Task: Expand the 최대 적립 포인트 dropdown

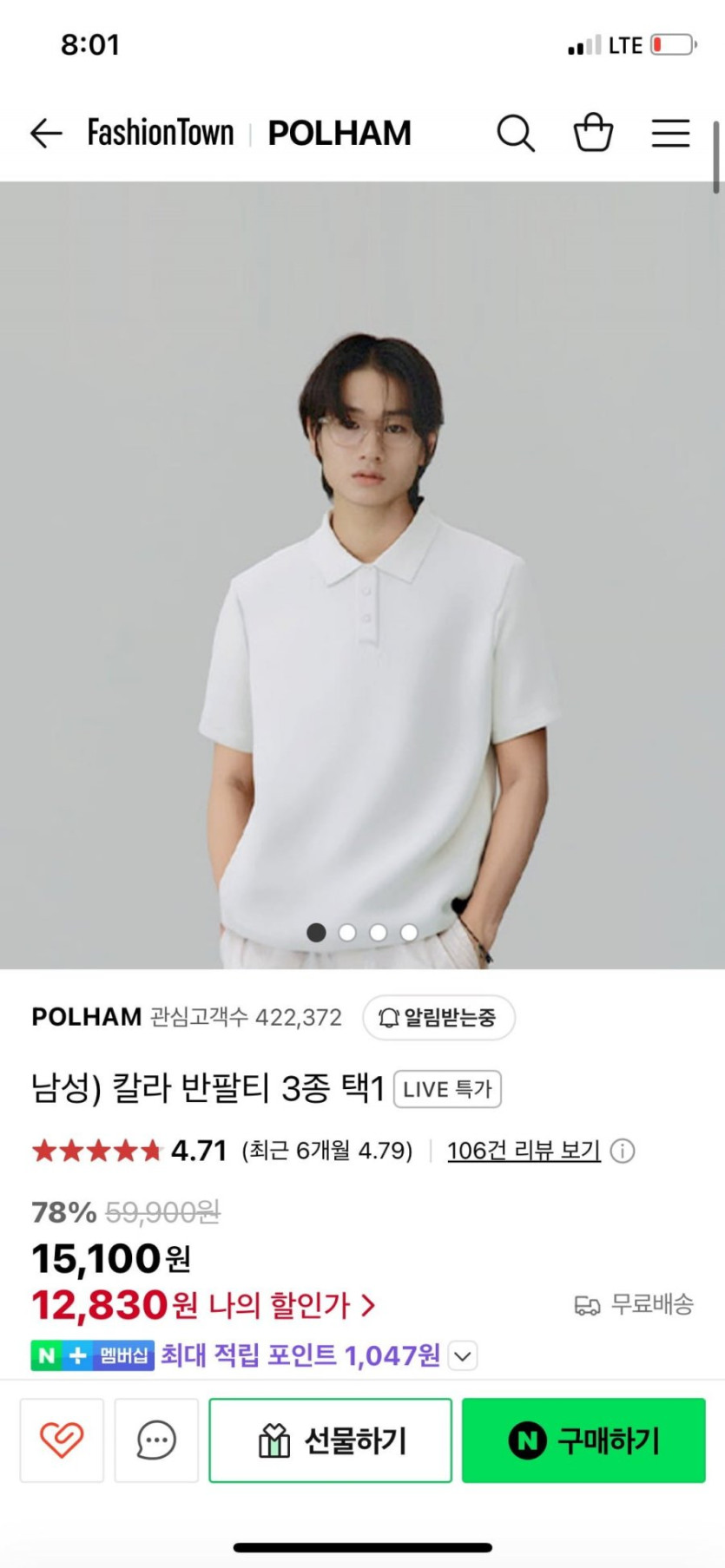Action: 463,1355
